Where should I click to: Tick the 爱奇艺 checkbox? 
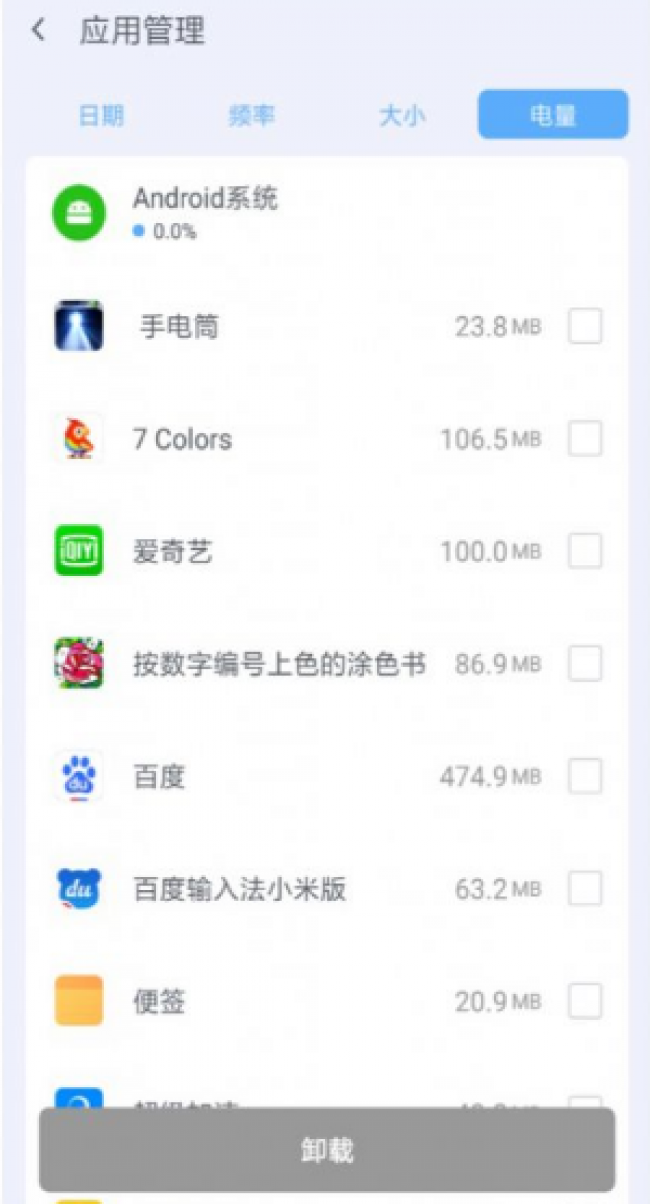(585, 550)
